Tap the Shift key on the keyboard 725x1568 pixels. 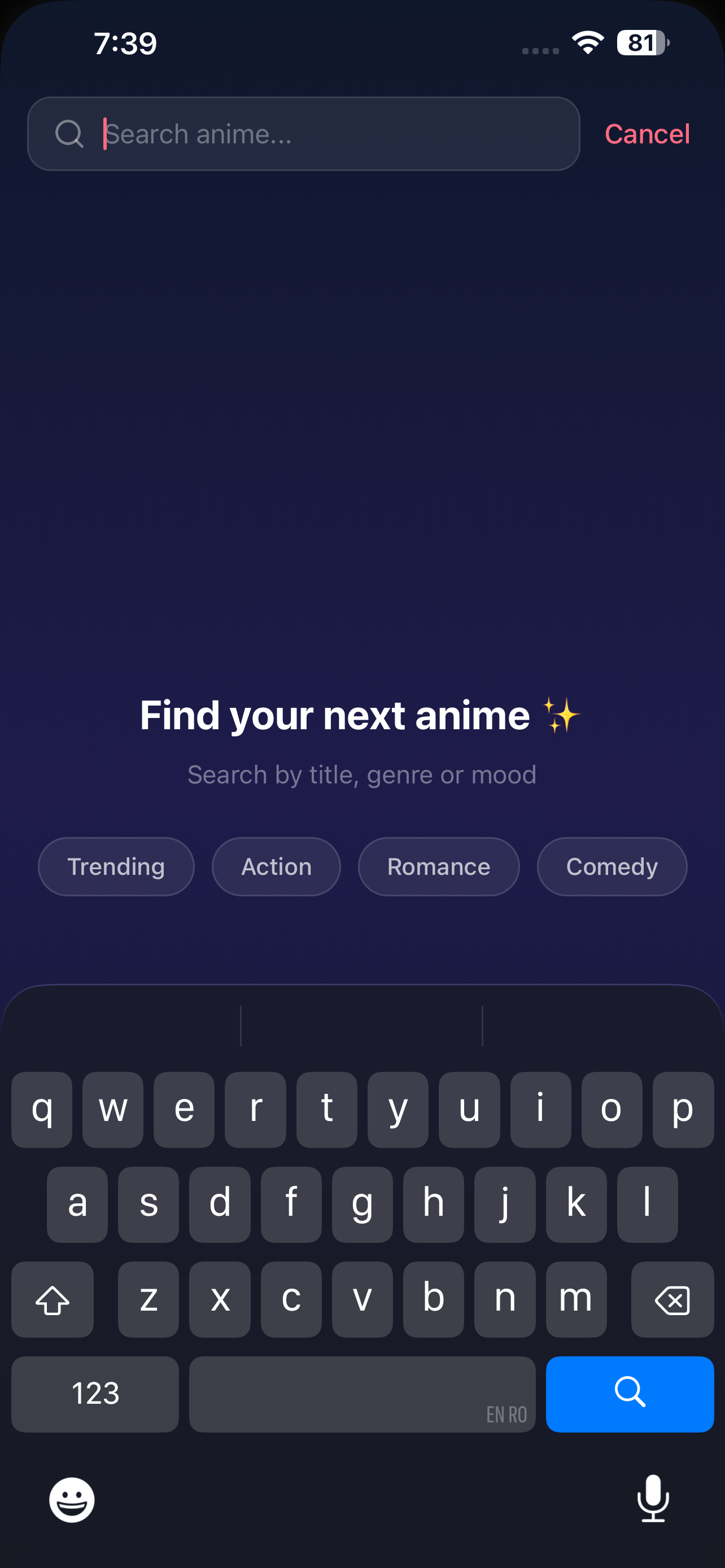(x=53, y=1299)
